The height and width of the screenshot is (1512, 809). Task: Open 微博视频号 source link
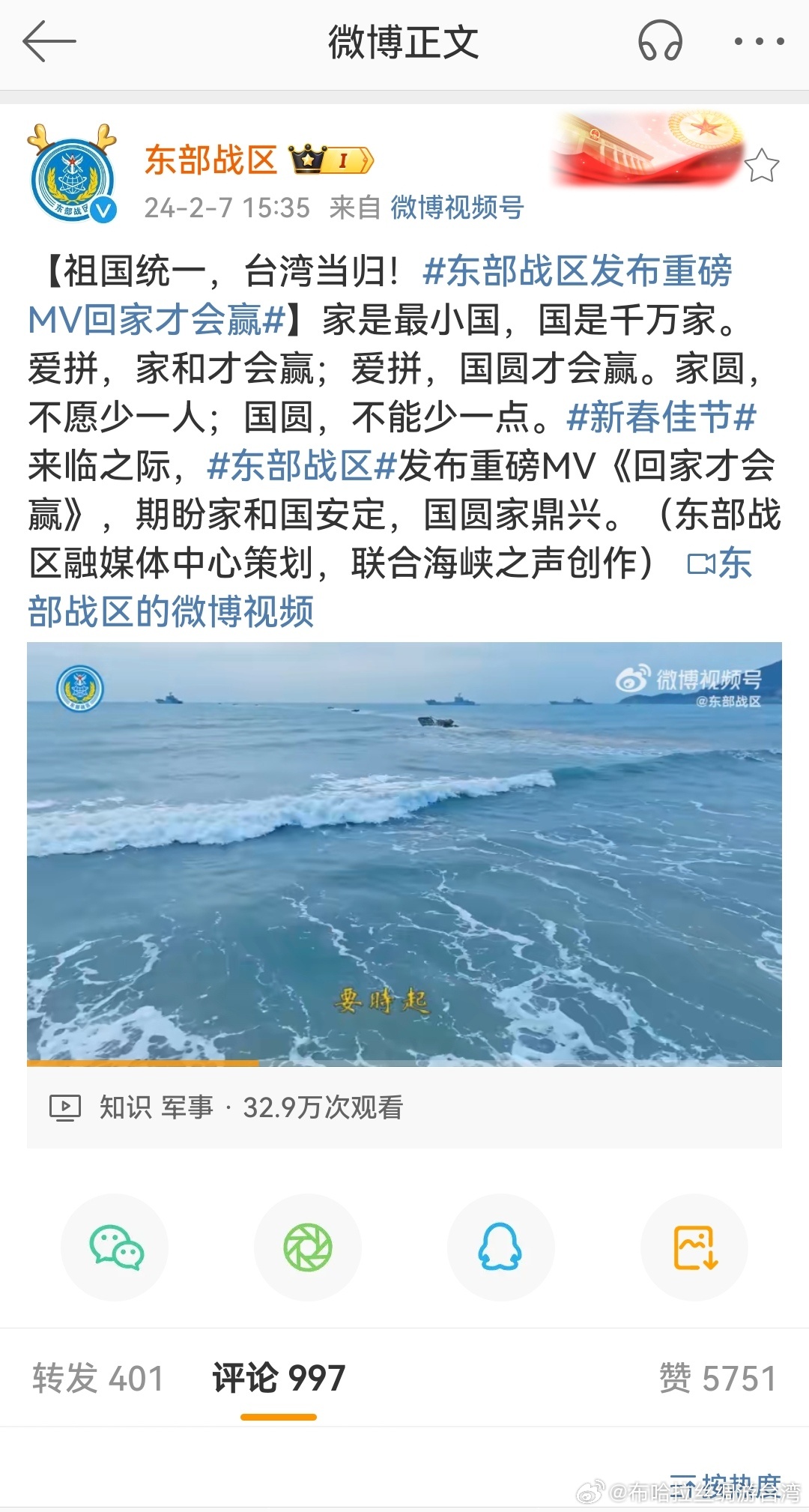[x=457, y=210]
